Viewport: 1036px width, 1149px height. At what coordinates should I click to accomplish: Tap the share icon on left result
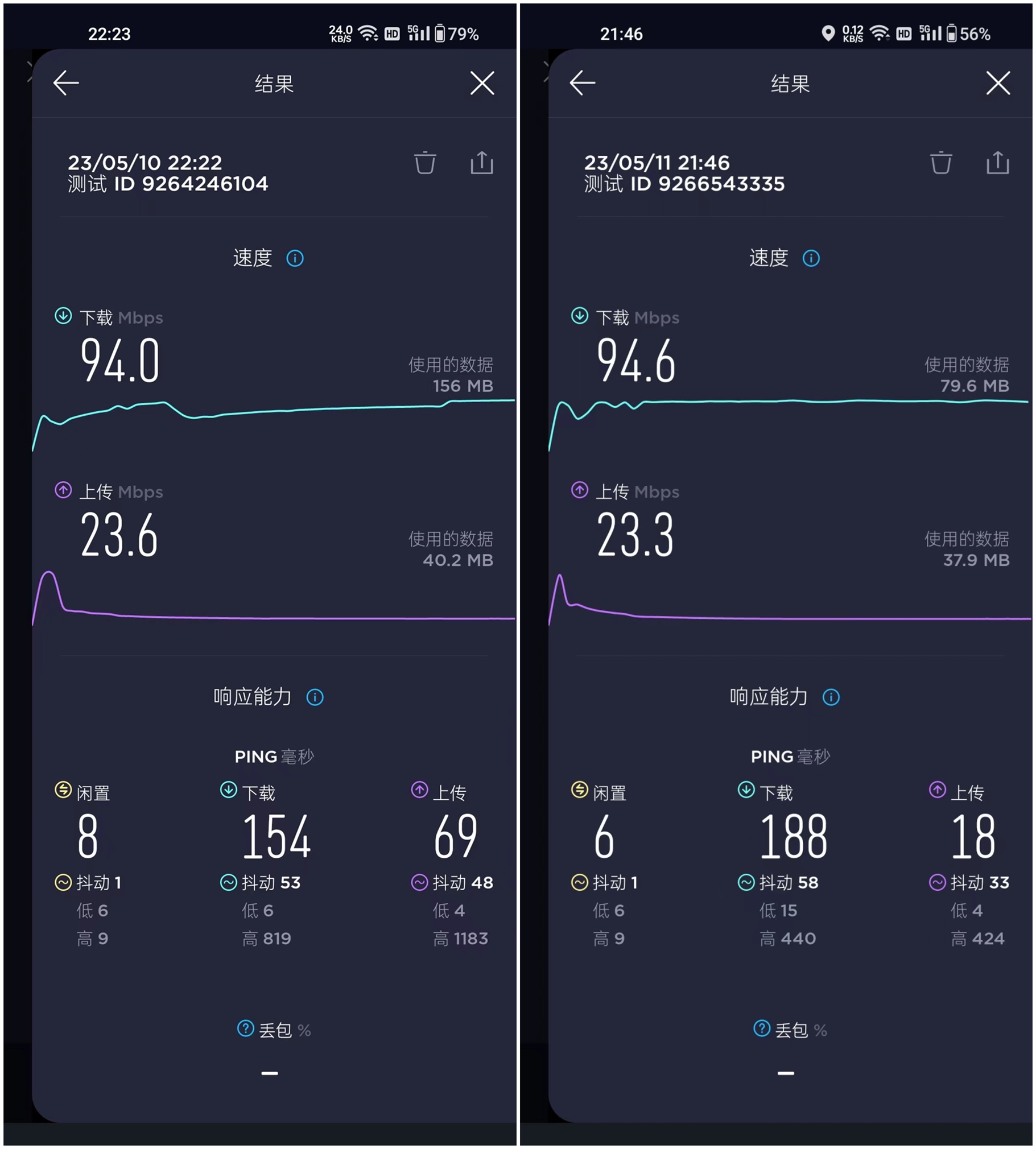481,163
